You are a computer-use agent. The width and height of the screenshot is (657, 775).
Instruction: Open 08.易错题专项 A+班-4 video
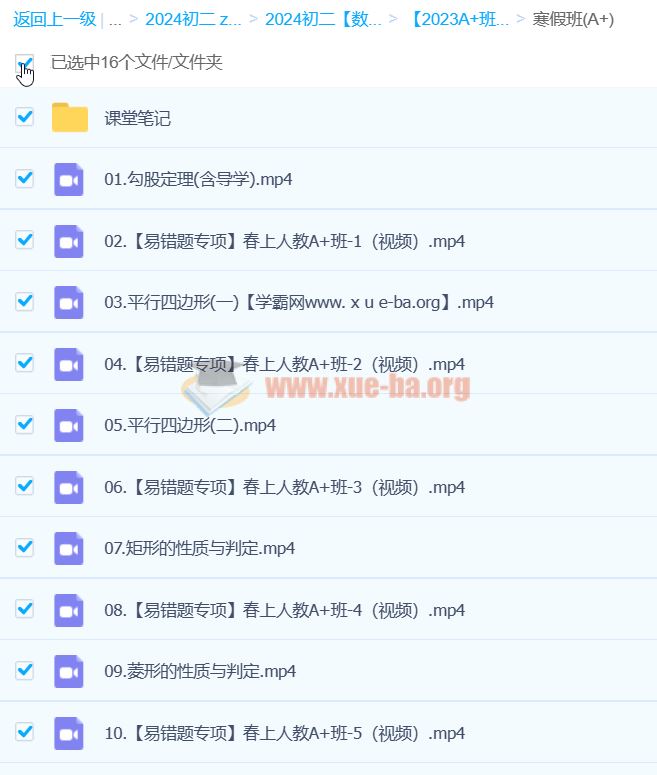pyautogui.click(x=284, y=610)
